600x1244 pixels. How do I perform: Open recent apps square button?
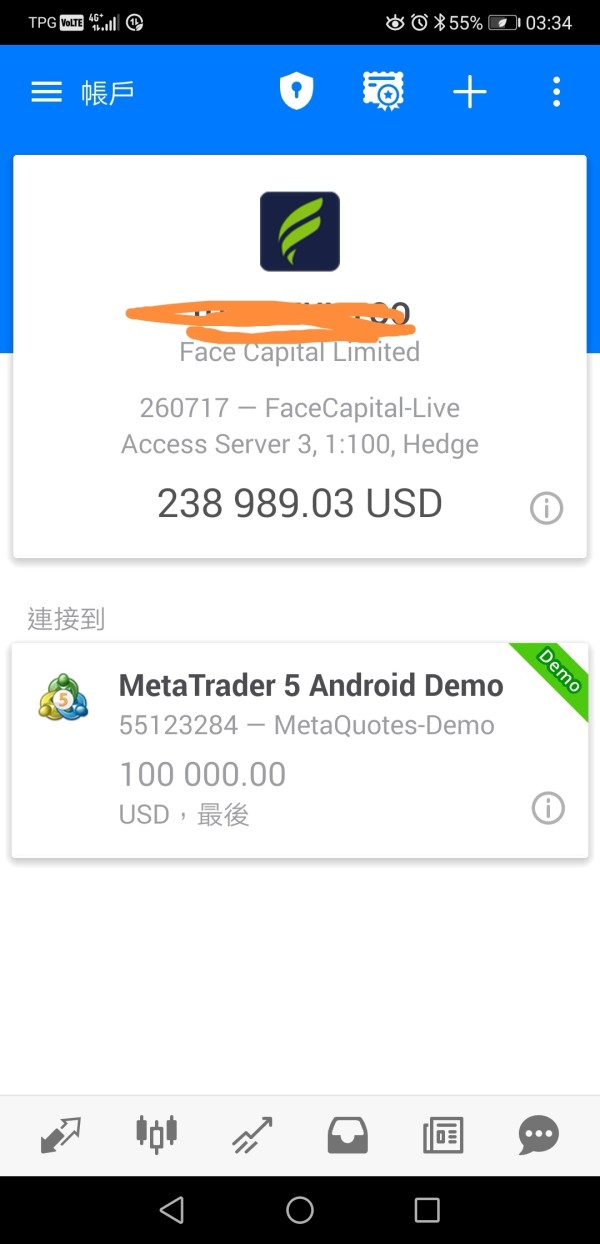coord(427,1210)
